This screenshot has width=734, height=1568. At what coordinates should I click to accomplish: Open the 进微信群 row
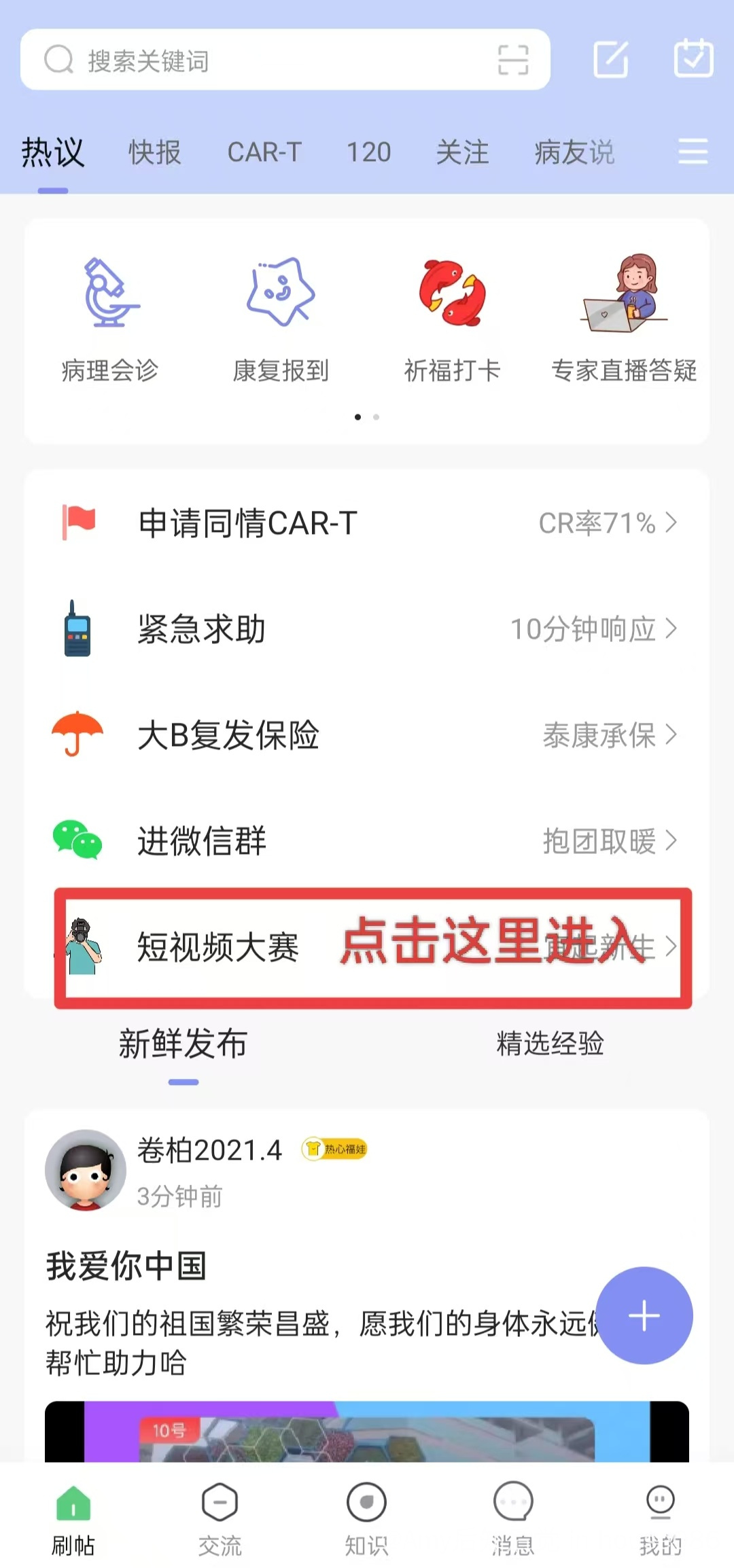pyautogui.click(x=367, y=841)
